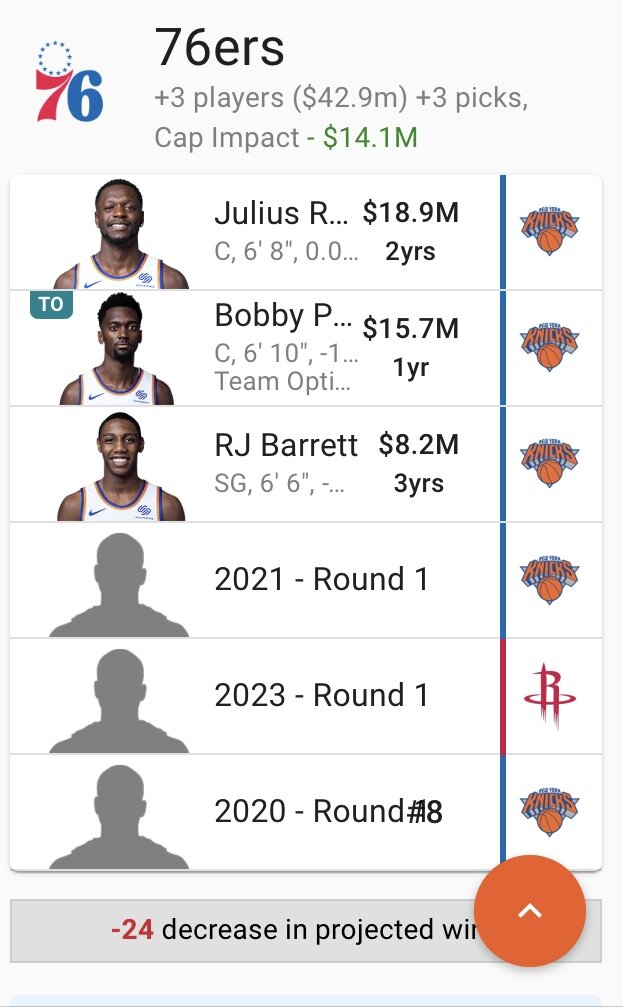
Task: Open the 2021 Round 1 pick row
Action: [x=300, y=580]
